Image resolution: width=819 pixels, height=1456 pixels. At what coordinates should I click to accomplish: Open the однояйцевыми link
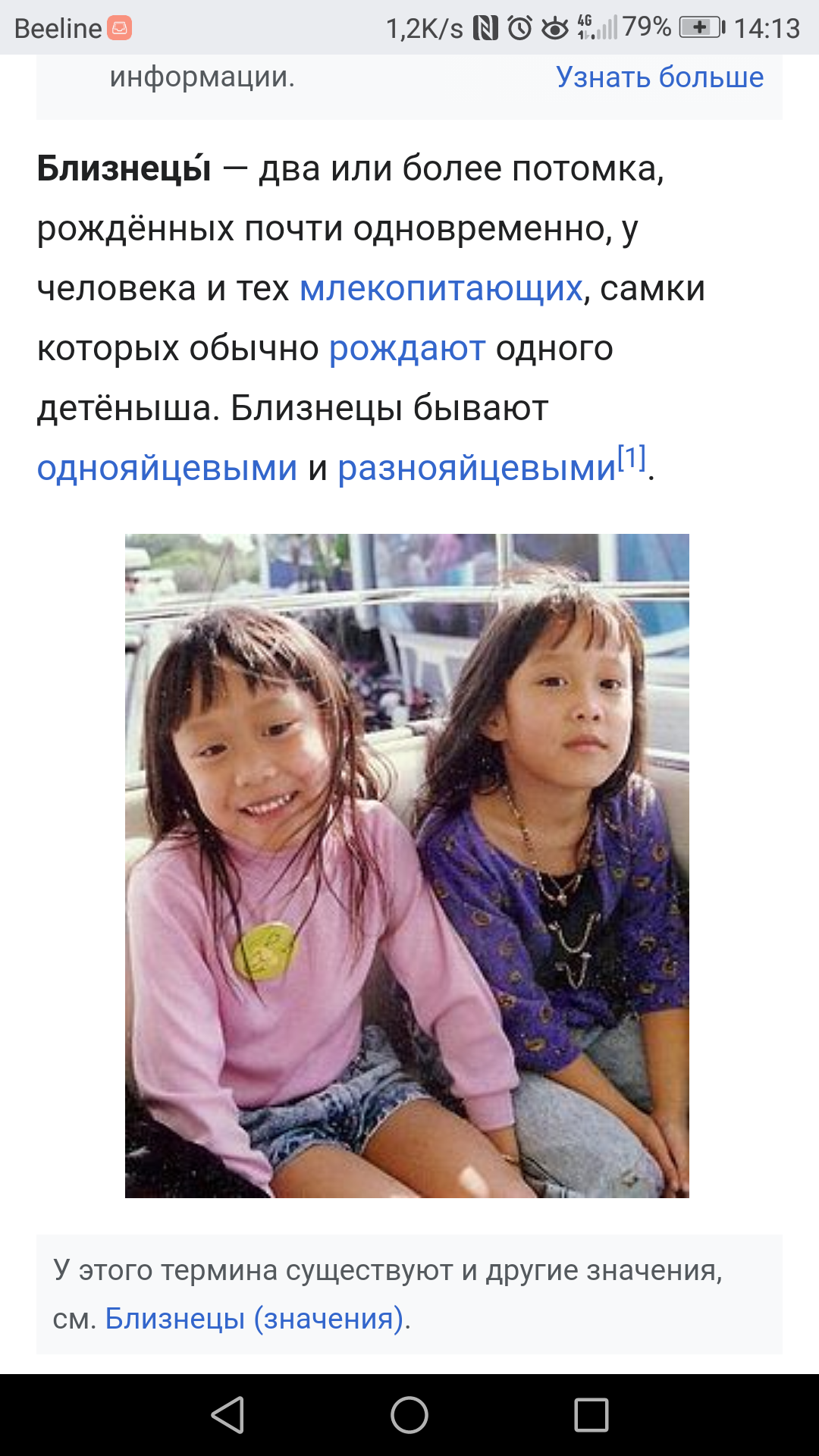[x=167, y=469]
